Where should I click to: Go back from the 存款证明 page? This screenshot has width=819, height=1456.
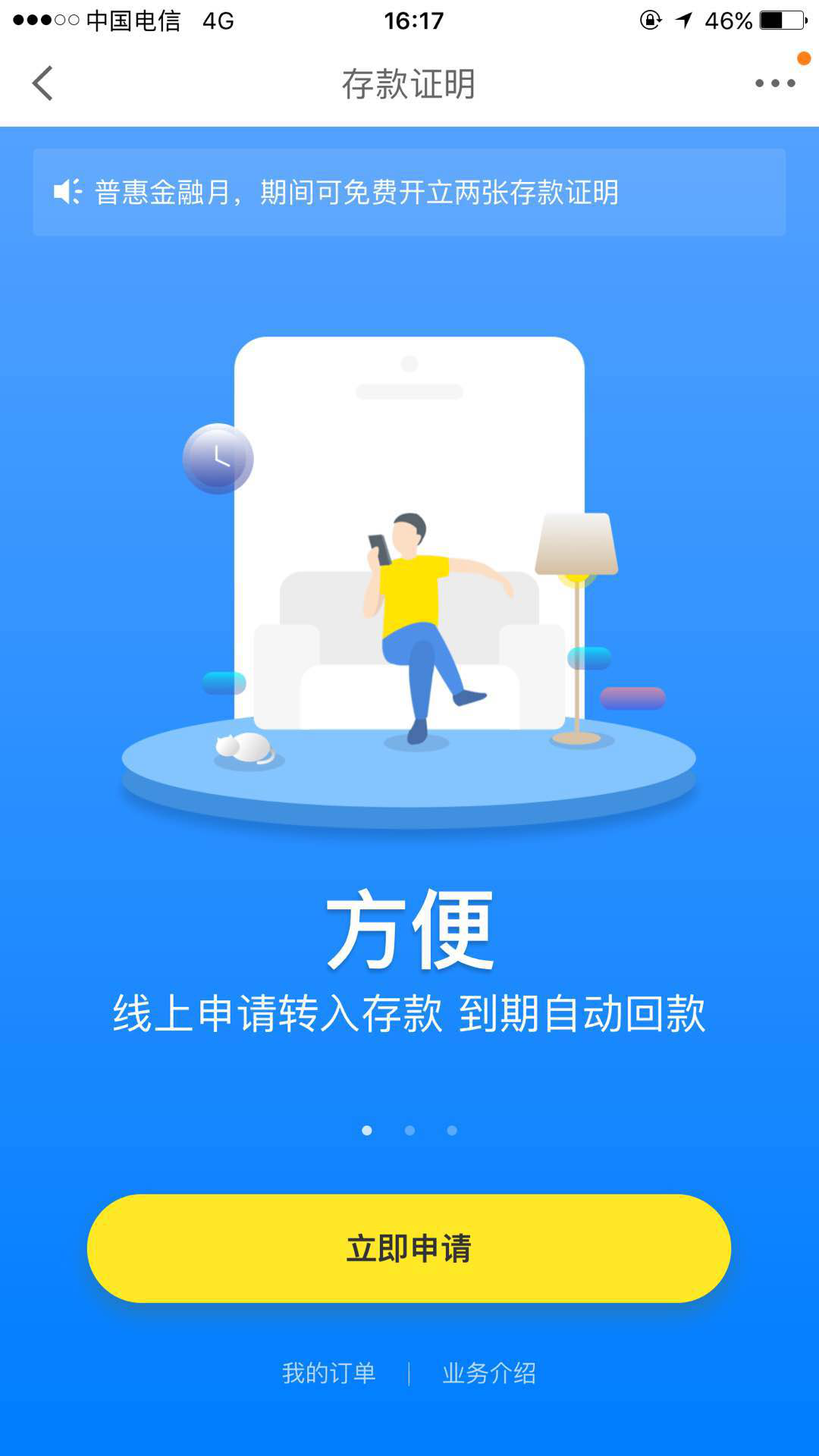point(42,83)
